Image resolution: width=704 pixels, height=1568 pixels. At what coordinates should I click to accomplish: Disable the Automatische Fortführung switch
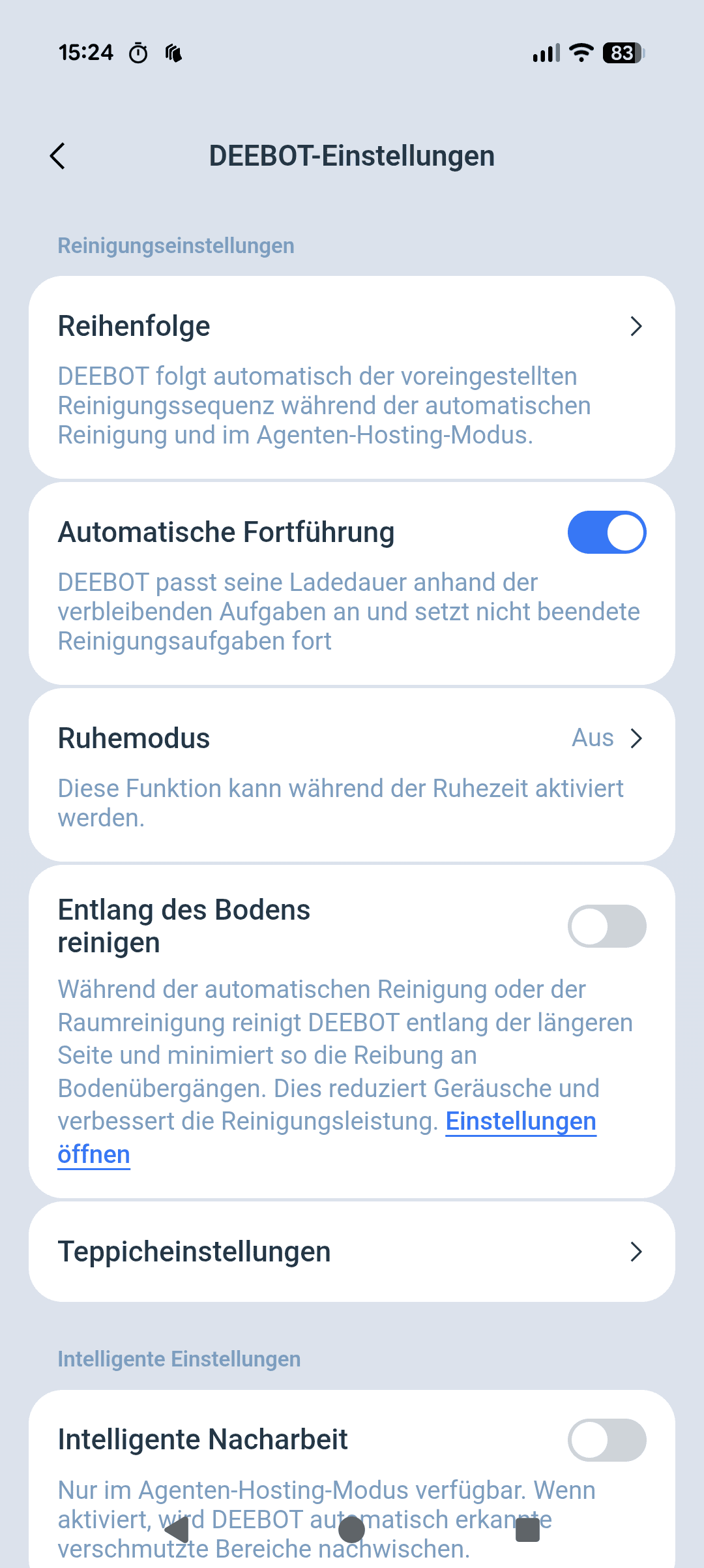click(607, 532)
